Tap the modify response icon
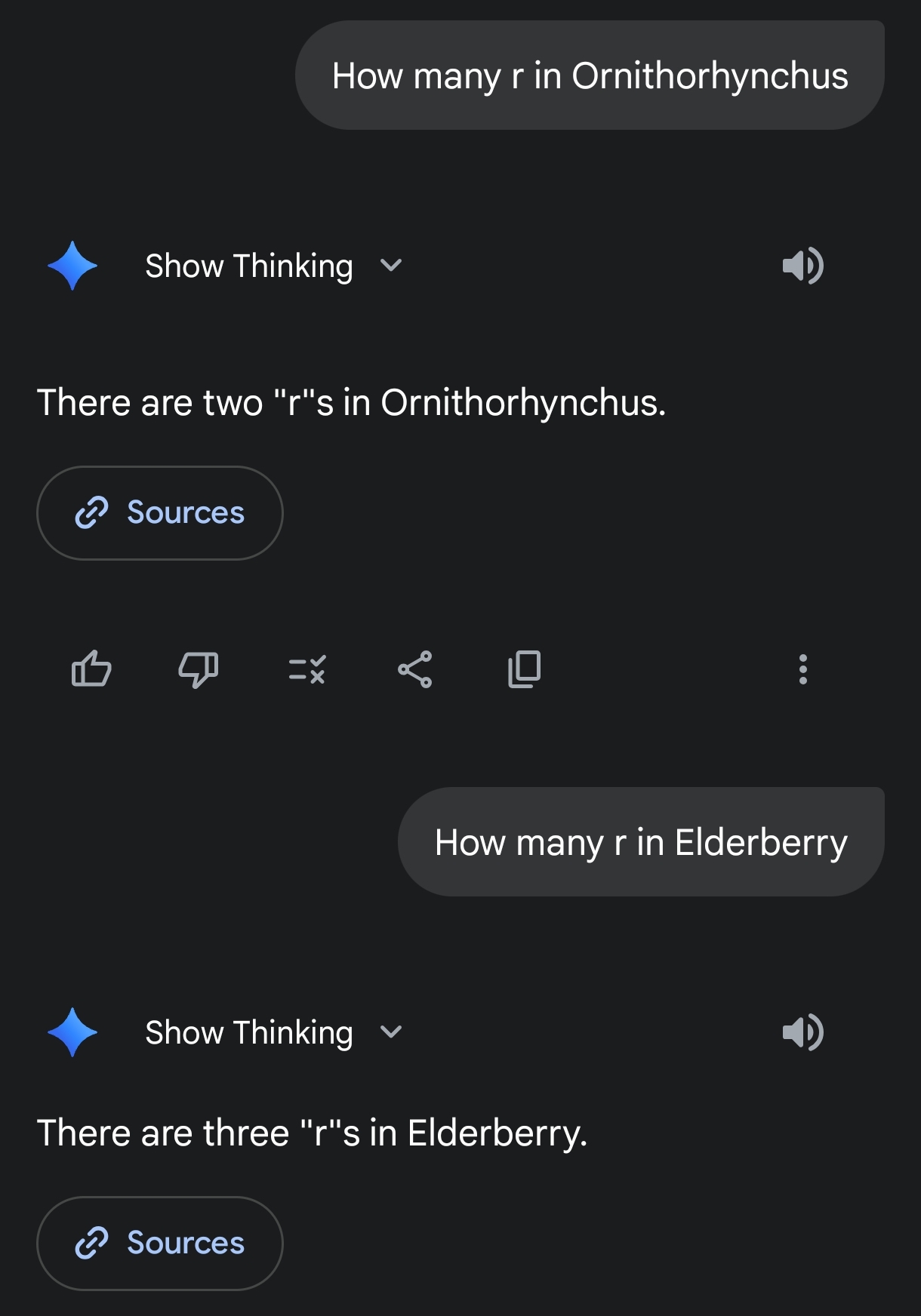 tap(307, 669)
